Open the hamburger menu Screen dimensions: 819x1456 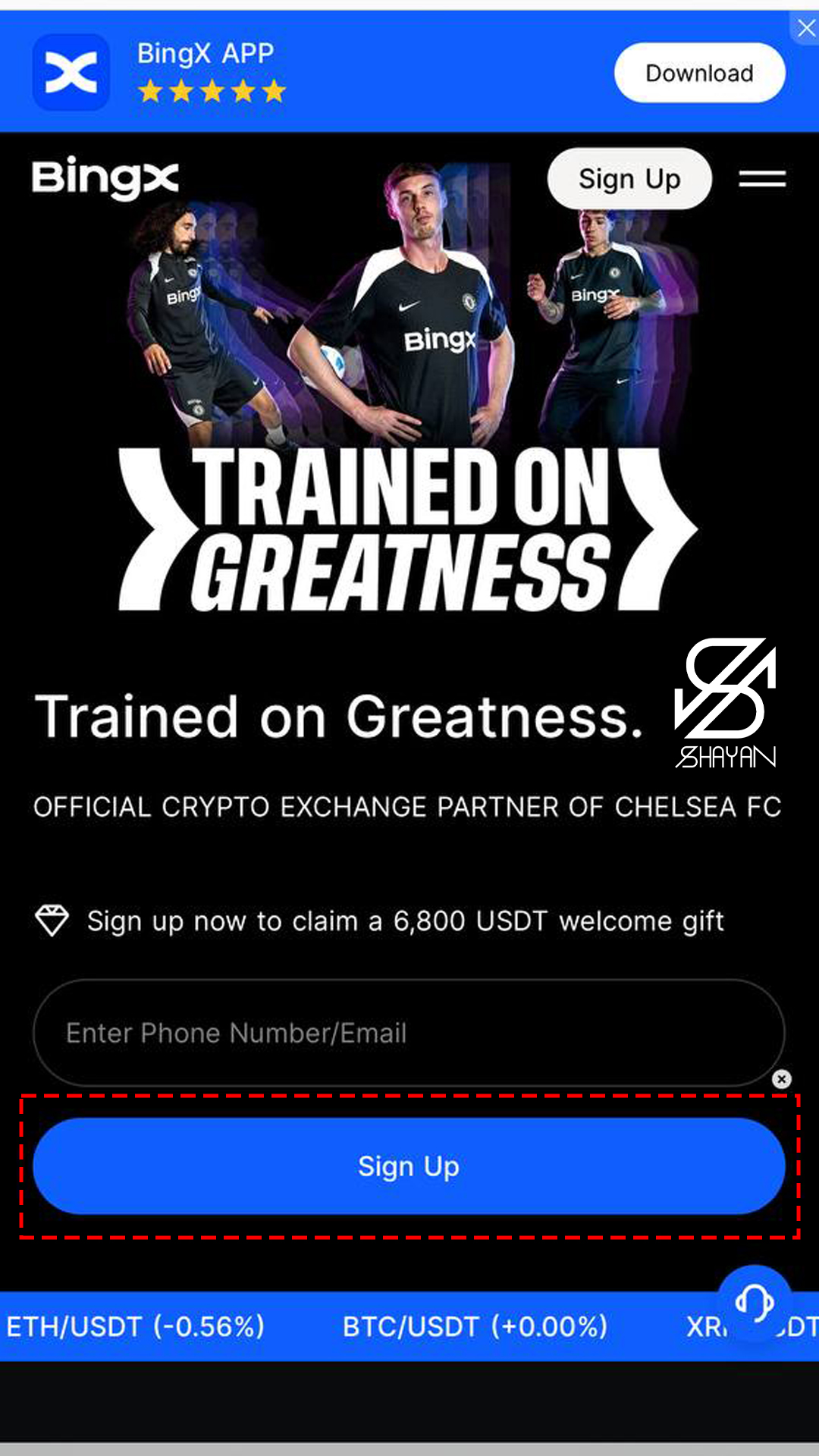coord(762,179)
